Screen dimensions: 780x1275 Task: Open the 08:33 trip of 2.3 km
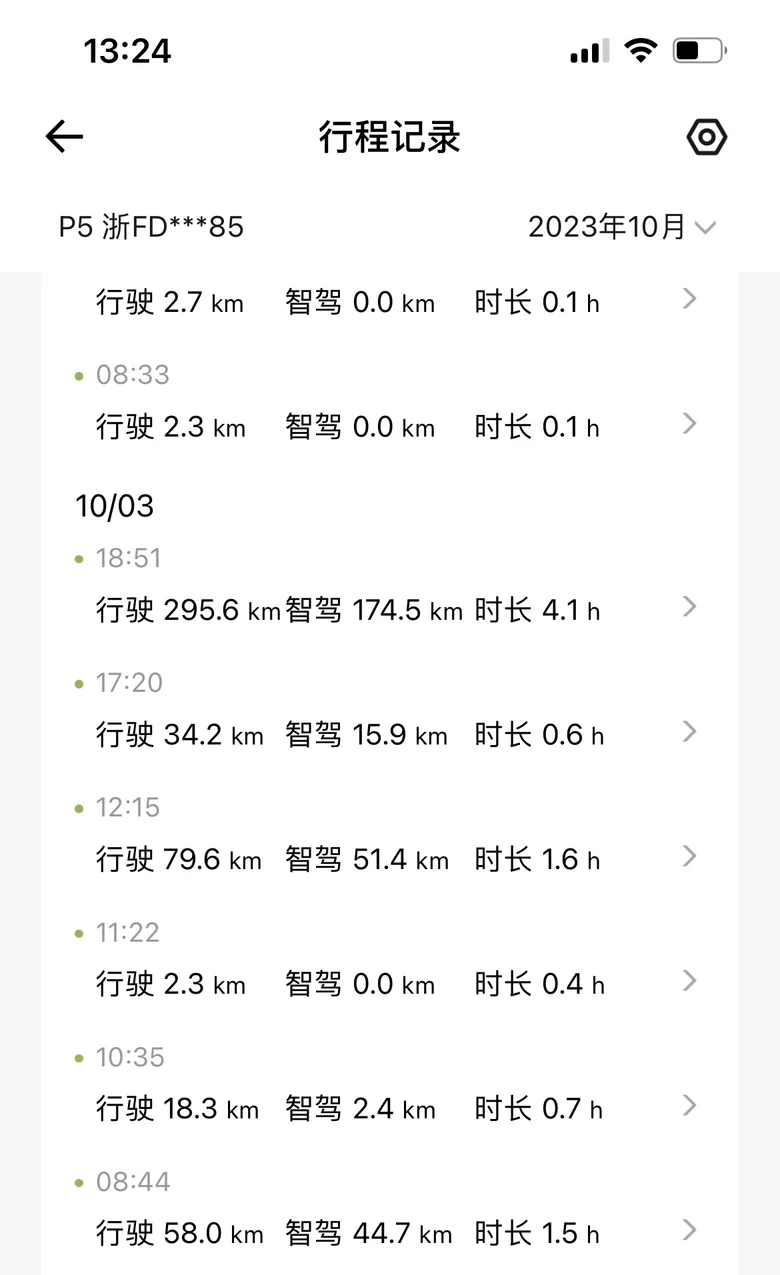pyautogui.click(x=390, y=405)
